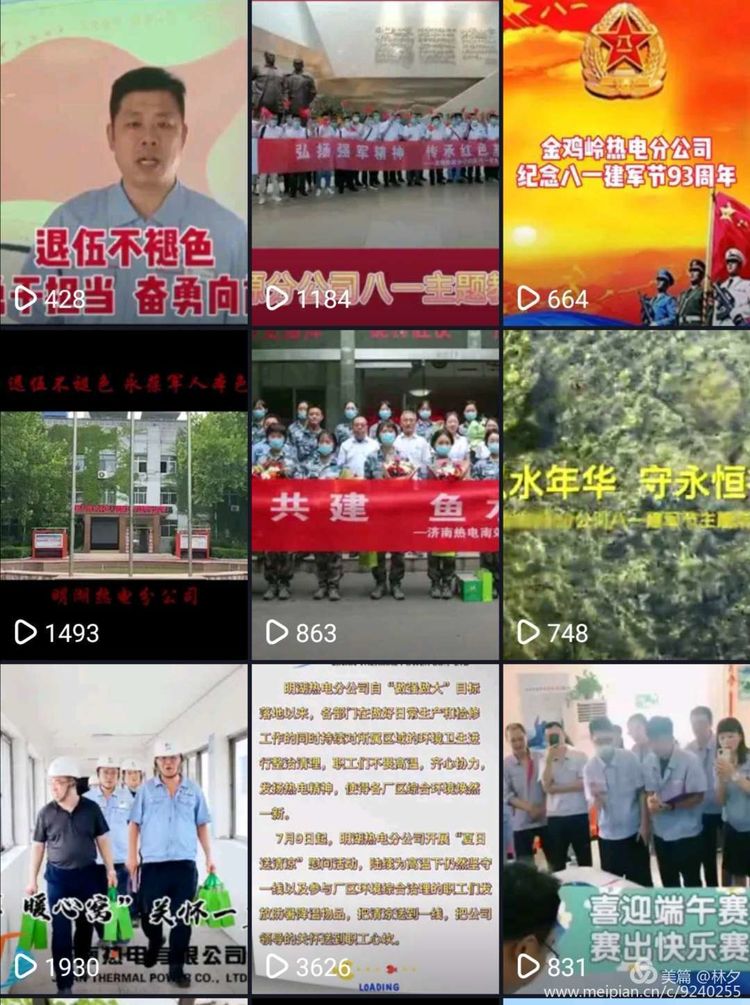Open the video with 428 plays
Viewport: 750px width, 1005px height.
[123, 160]
